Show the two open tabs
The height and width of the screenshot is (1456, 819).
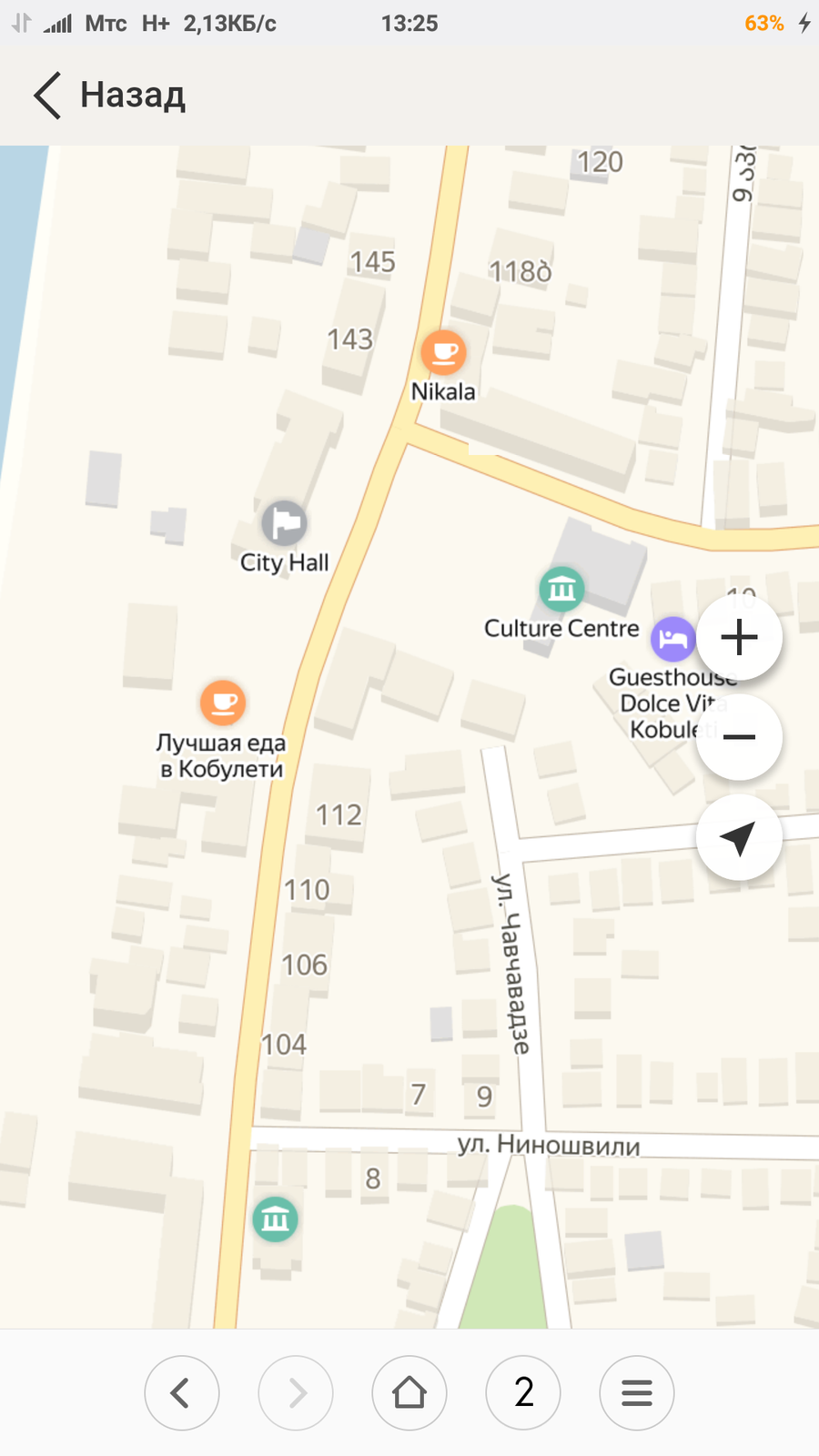[523, 1392]
